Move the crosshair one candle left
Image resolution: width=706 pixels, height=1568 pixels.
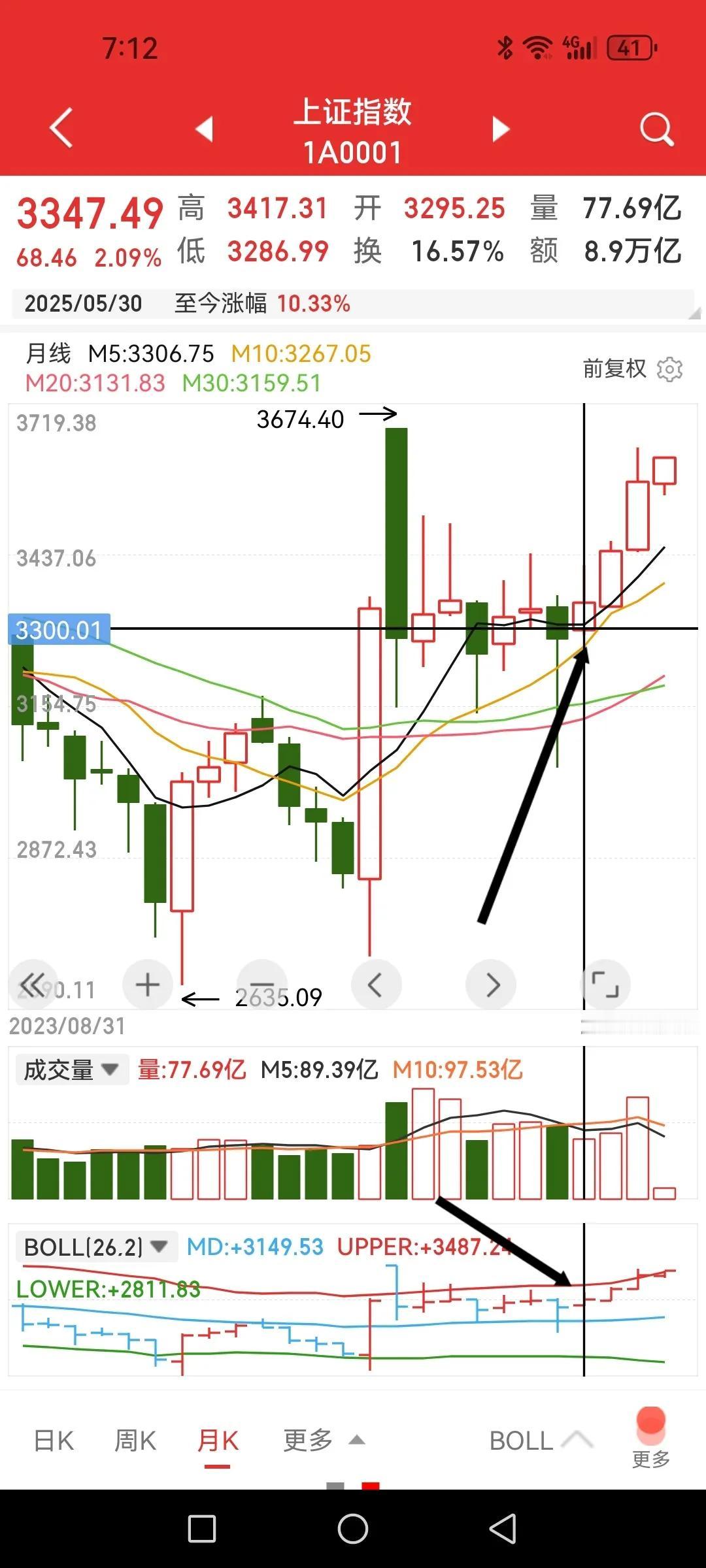coord(376,984)
